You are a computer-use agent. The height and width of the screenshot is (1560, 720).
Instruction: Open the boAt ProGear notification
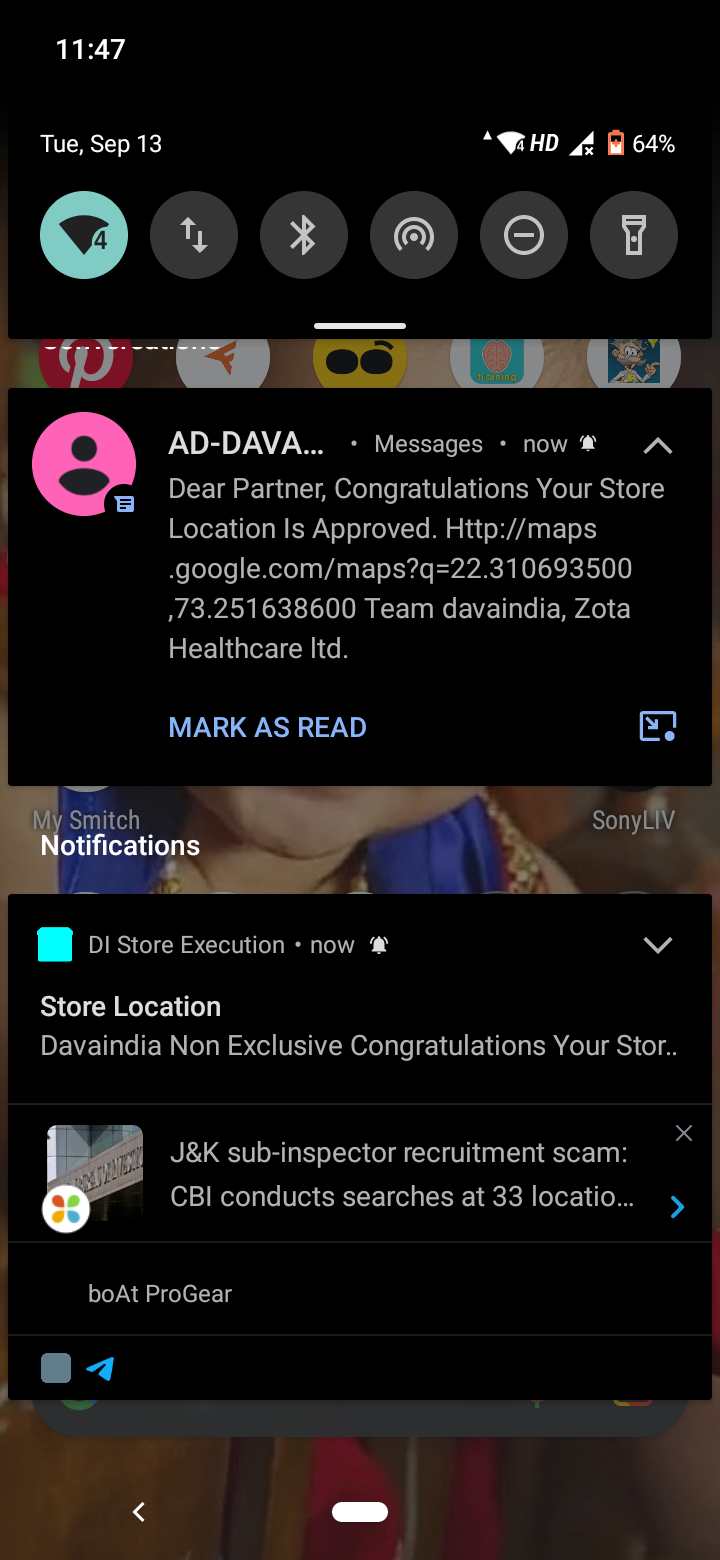coord(160,1293)
